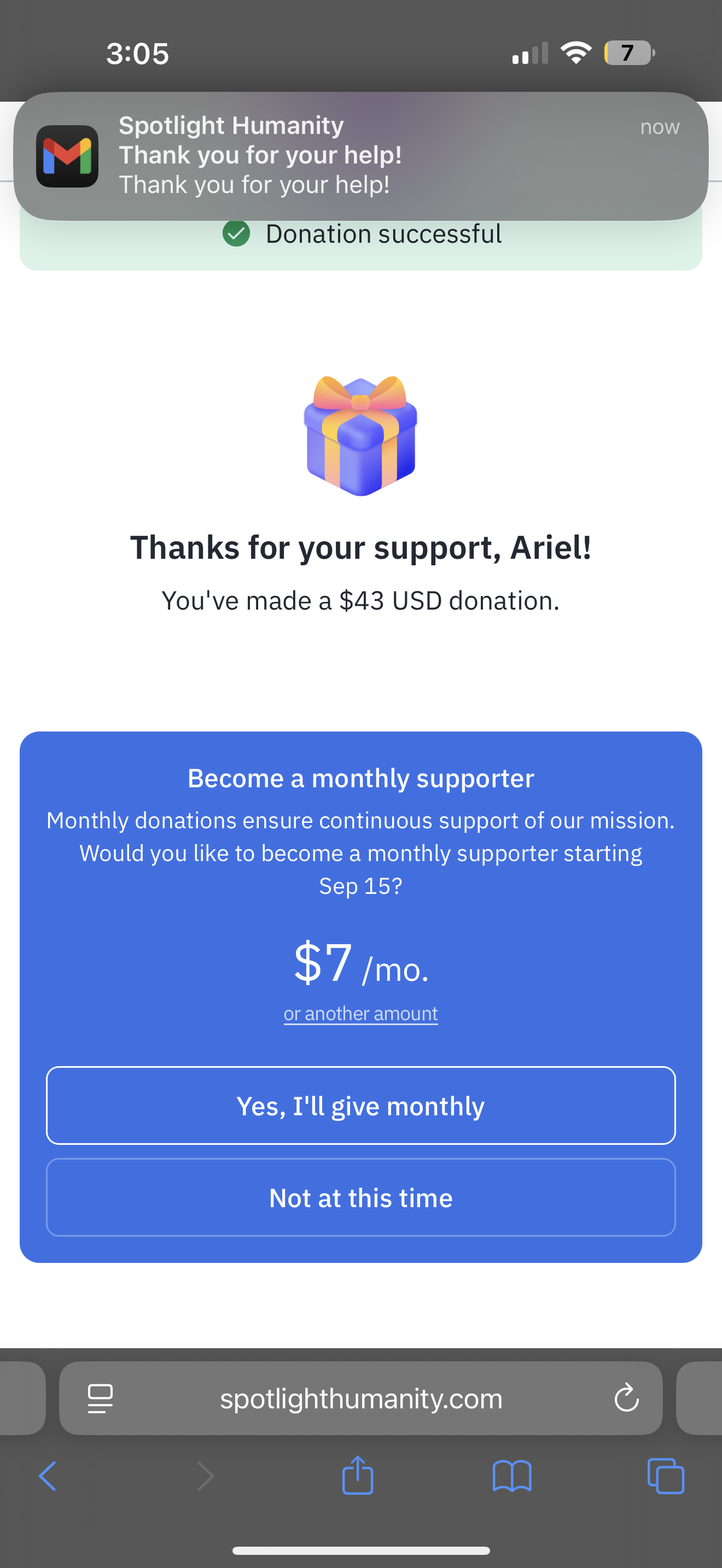Reload the current page

pos(626,1398)
